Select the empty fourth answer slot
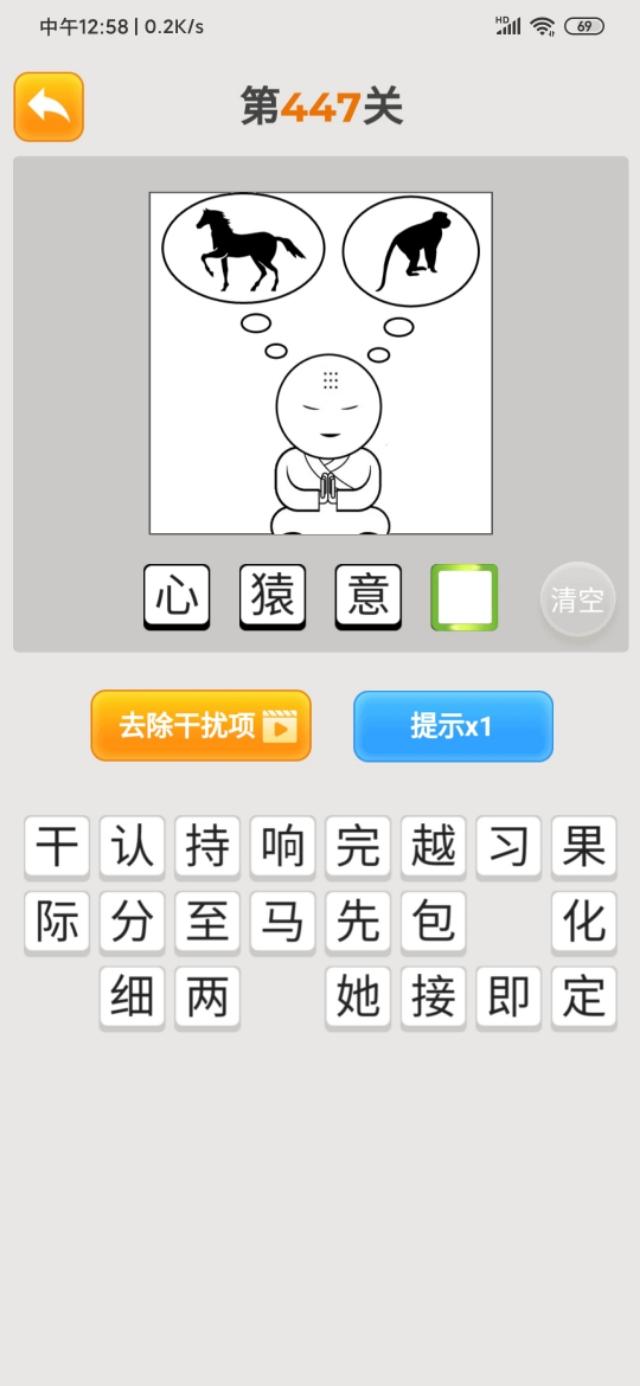The height and width of the screenshot is (1386, 640). click(464, 597)
